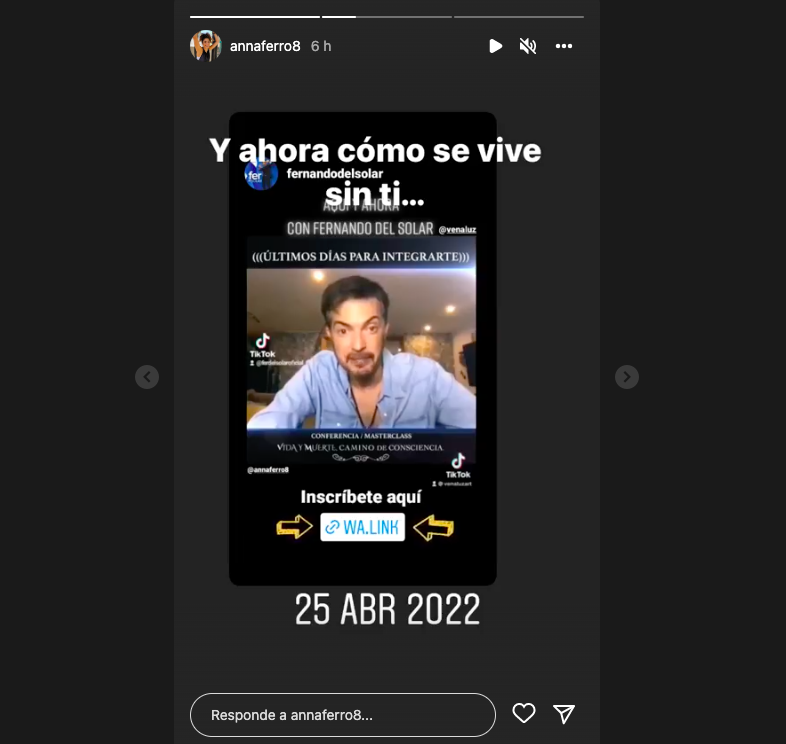
Task: Play the paused story
Action: pyautogui.click(x=495, y=46)
